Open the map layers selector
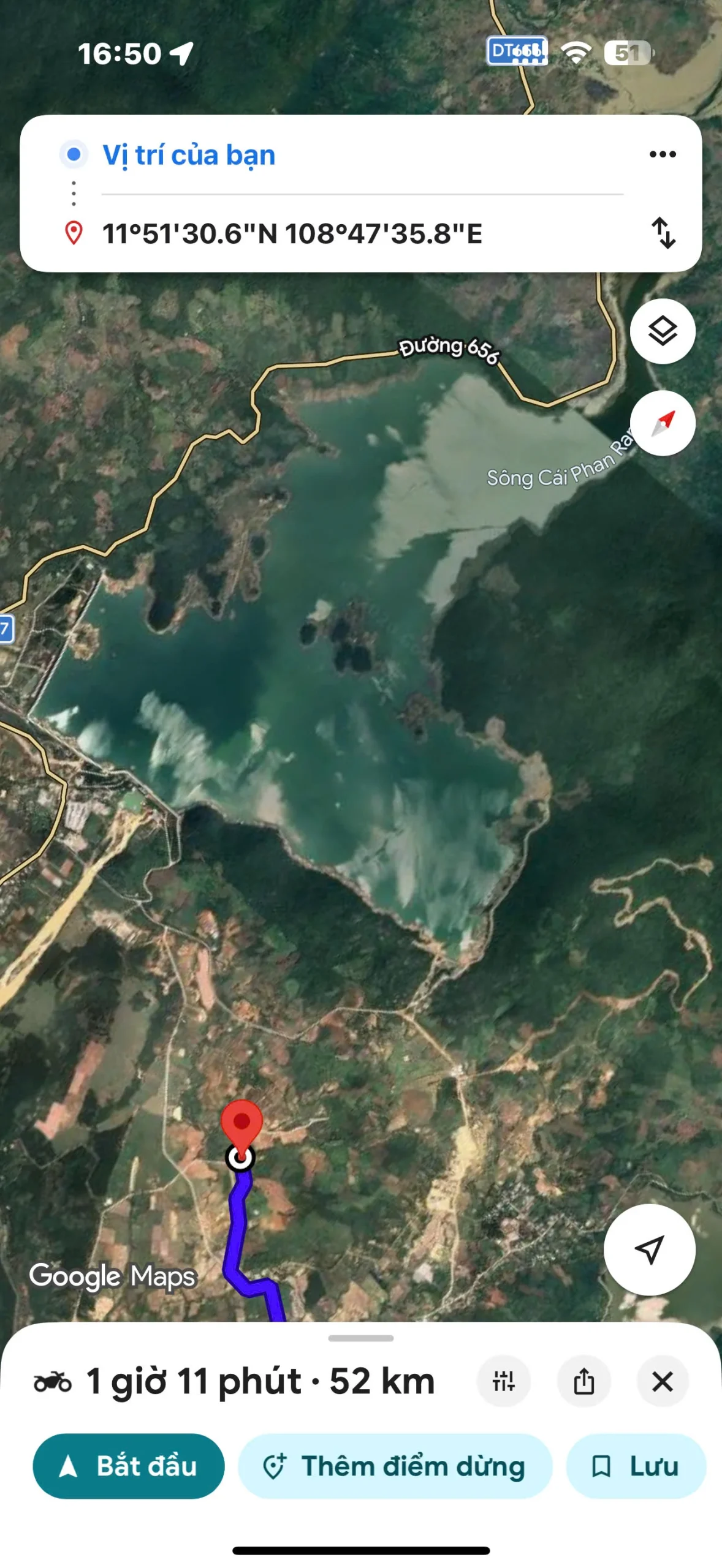This screenshot has width=722, height=1568. (x=663, y=331)
